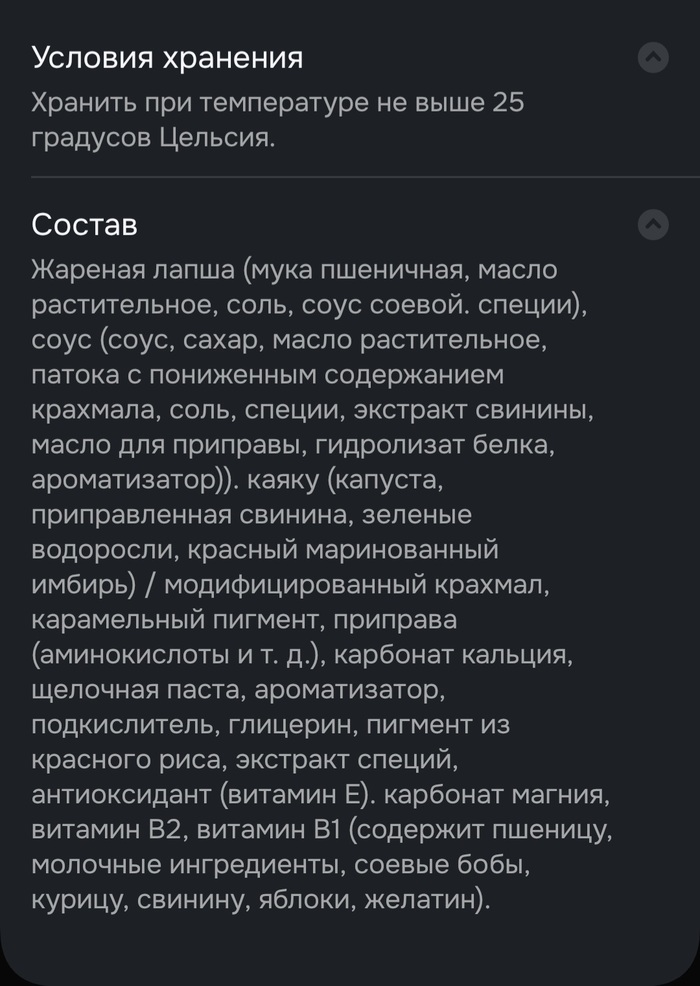This screenshot has height=986, width=700.
Task: Collapse the Условия хранения section
Action: pyautogui.click(x=652, y=58)
